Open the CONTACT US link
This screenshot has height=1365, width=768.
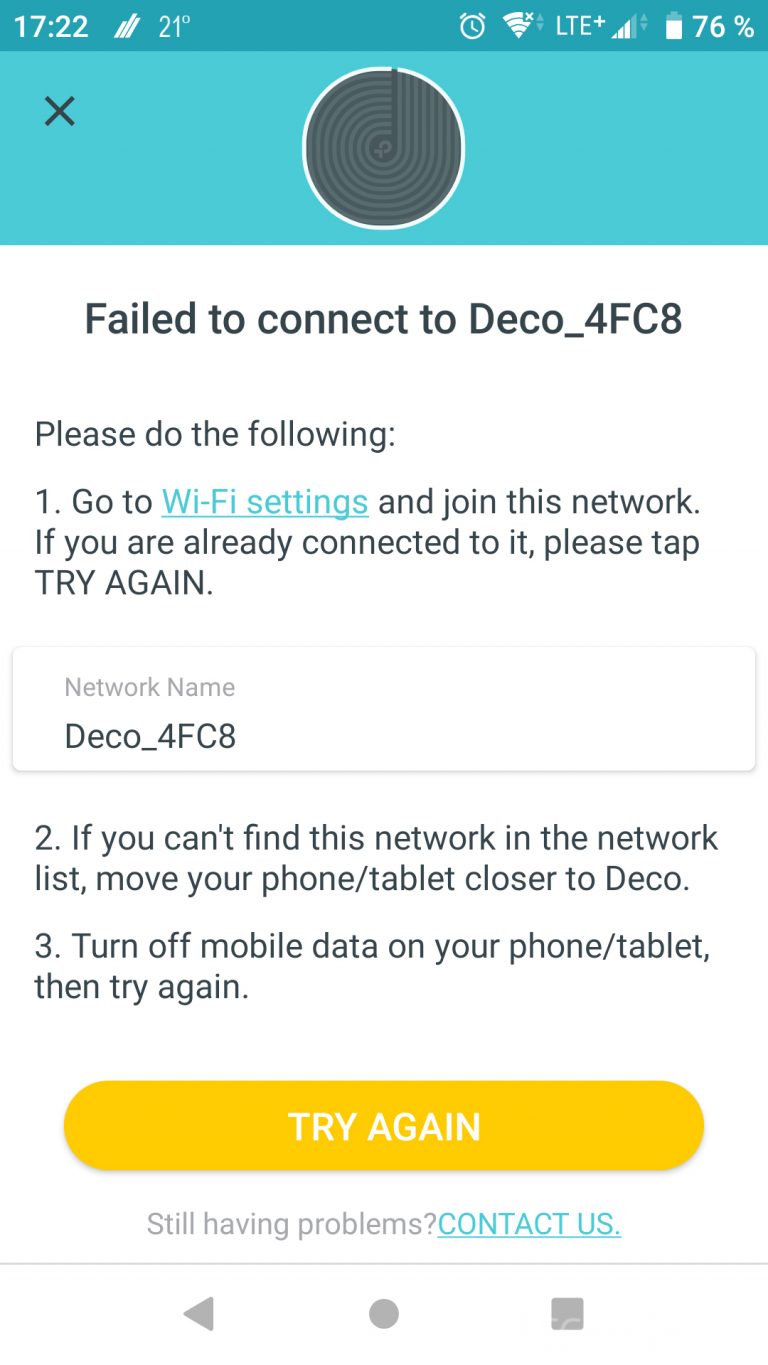[x=529, y=1223]
